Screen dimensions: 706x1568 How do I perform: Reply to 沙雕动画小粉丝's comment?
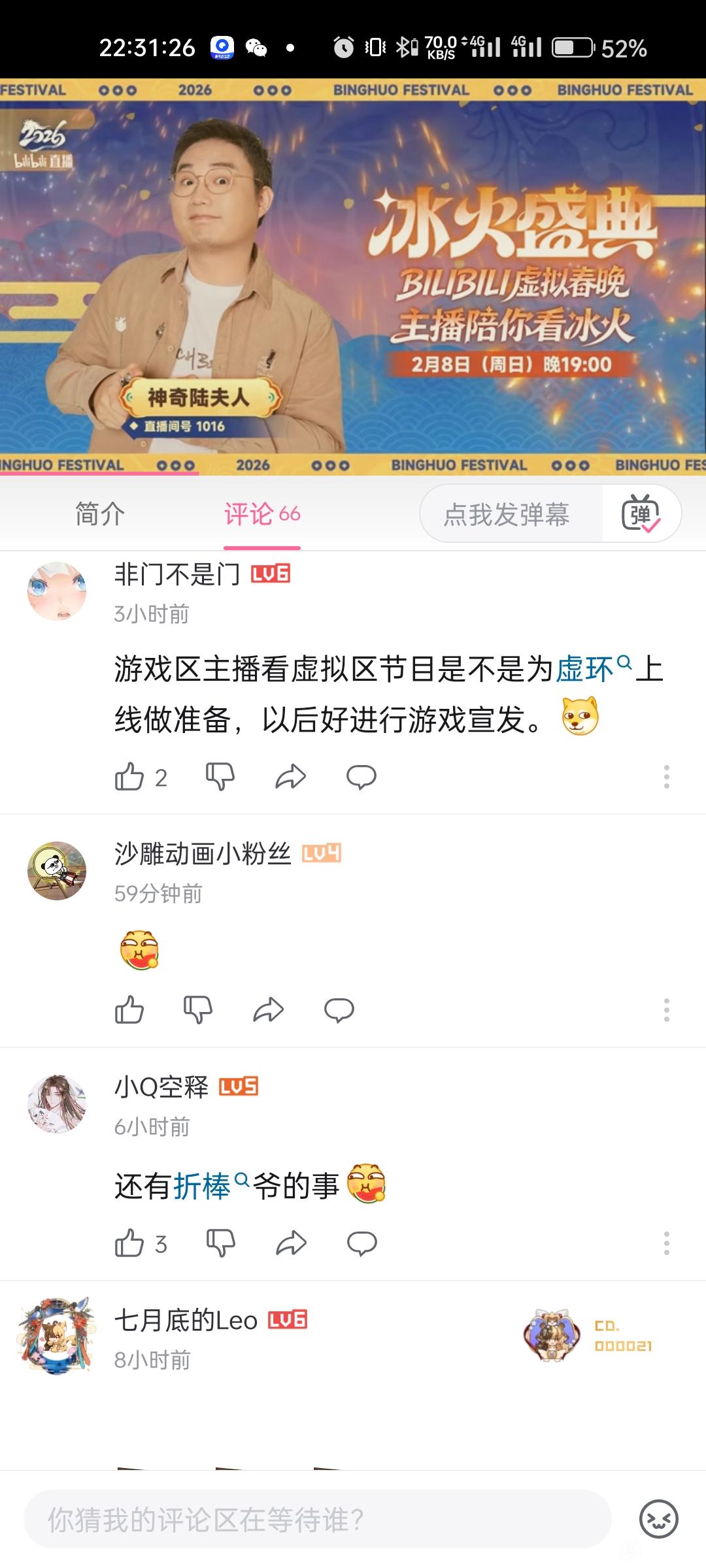(x=339, y=1010)
